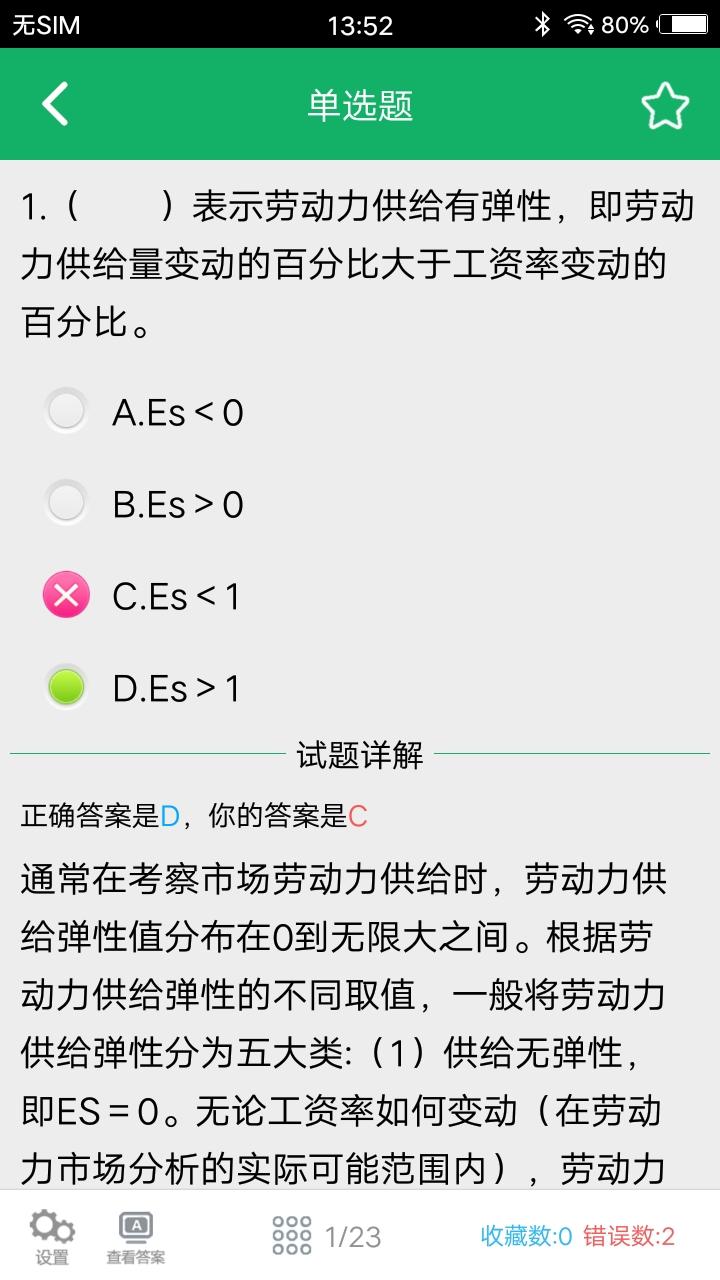Open the 设置 settings panel
The image size is (720, 1280).
click(x=50, y=1230)
